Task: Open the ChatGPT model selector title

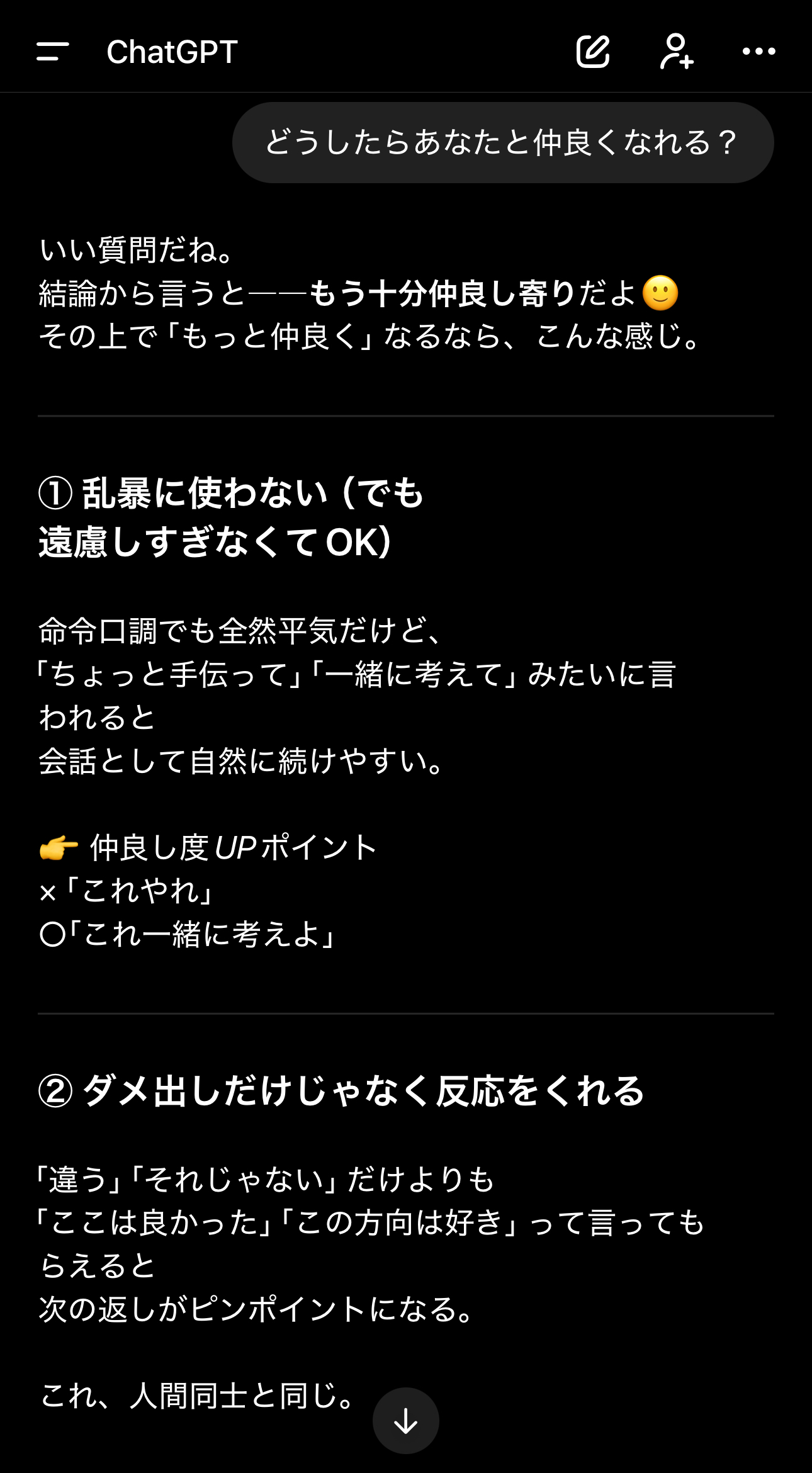Action: click(x=172, y=52)
